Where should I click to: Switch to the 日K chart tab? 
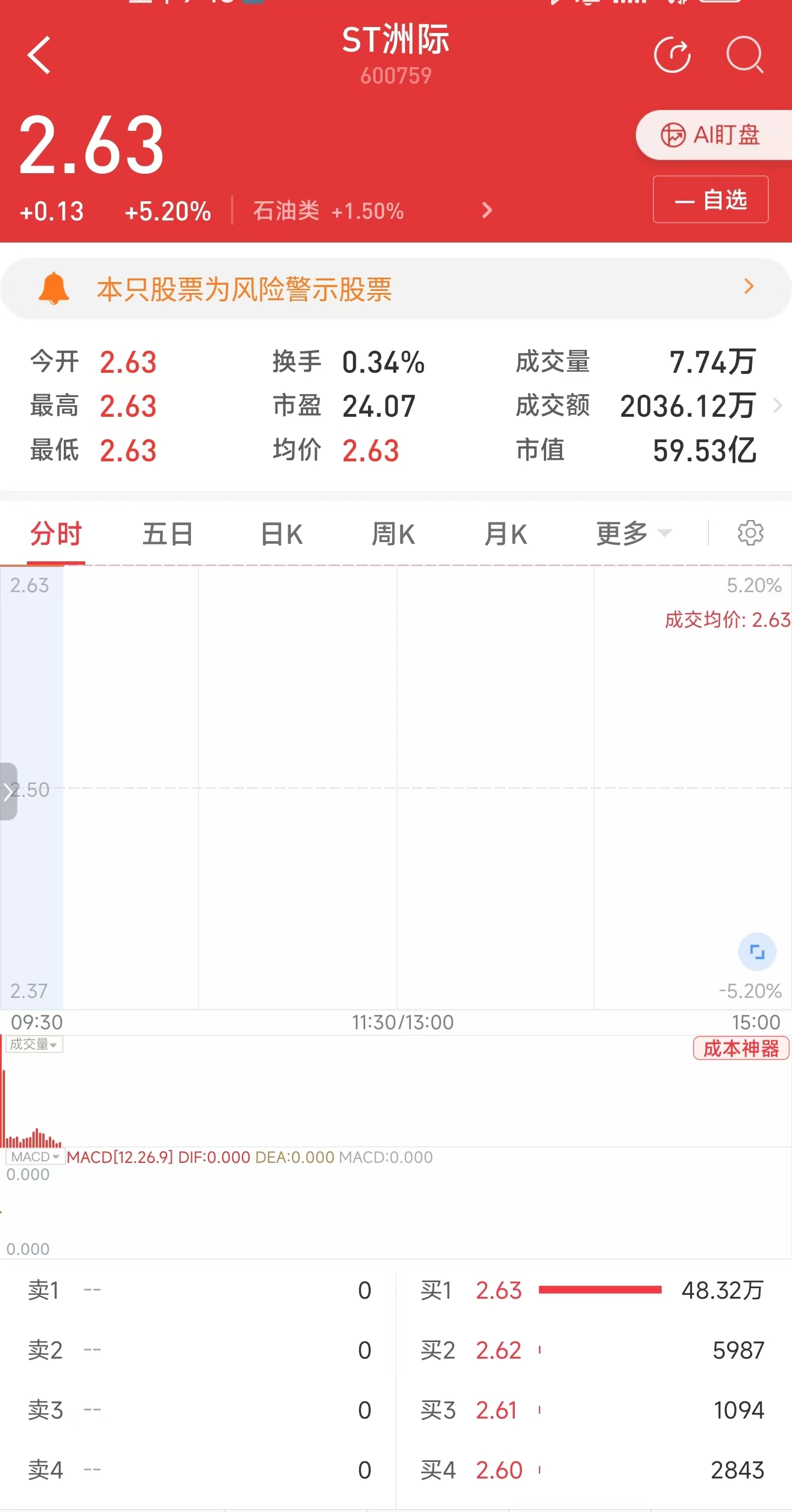(281, 534)
